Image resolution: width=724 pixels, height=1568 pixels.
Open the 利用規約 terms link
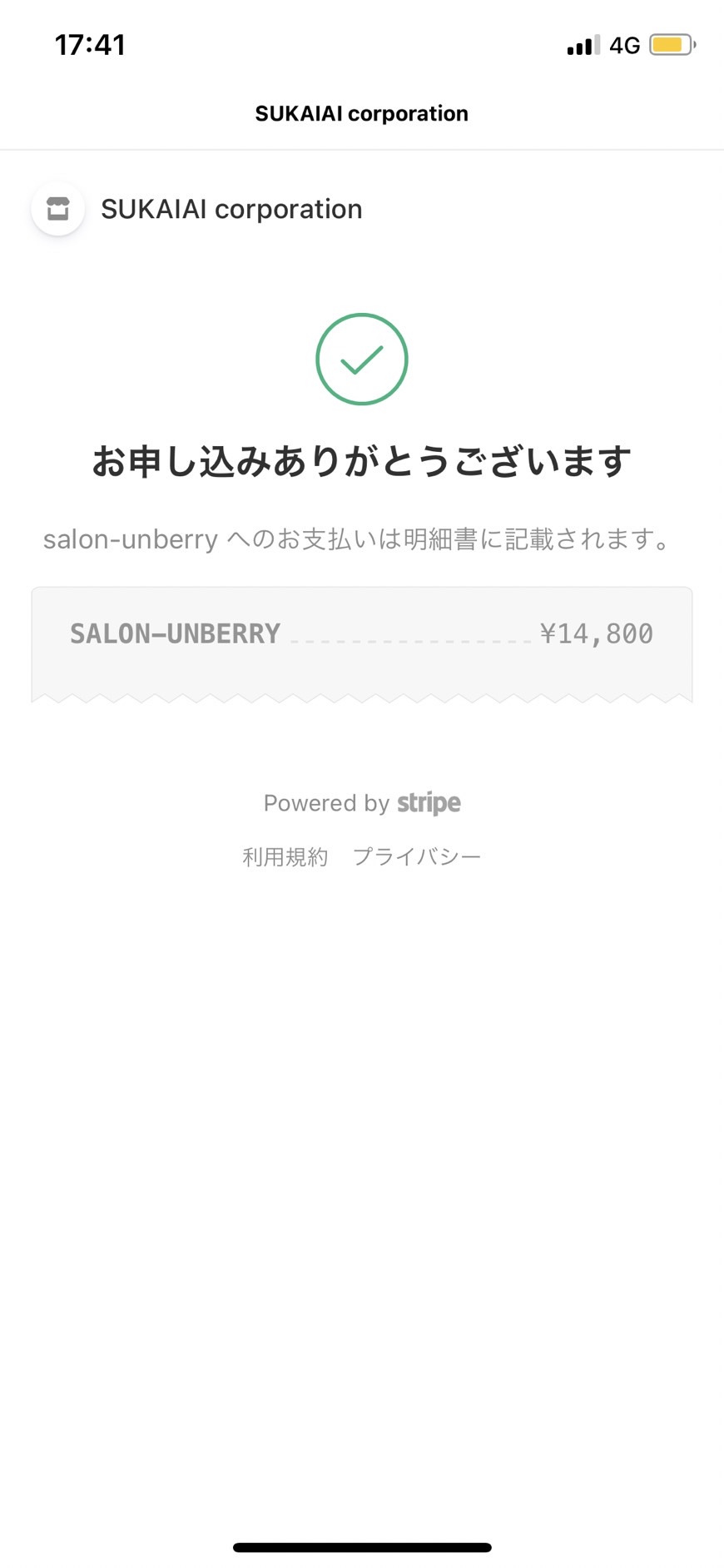click(x=285, y=856)
